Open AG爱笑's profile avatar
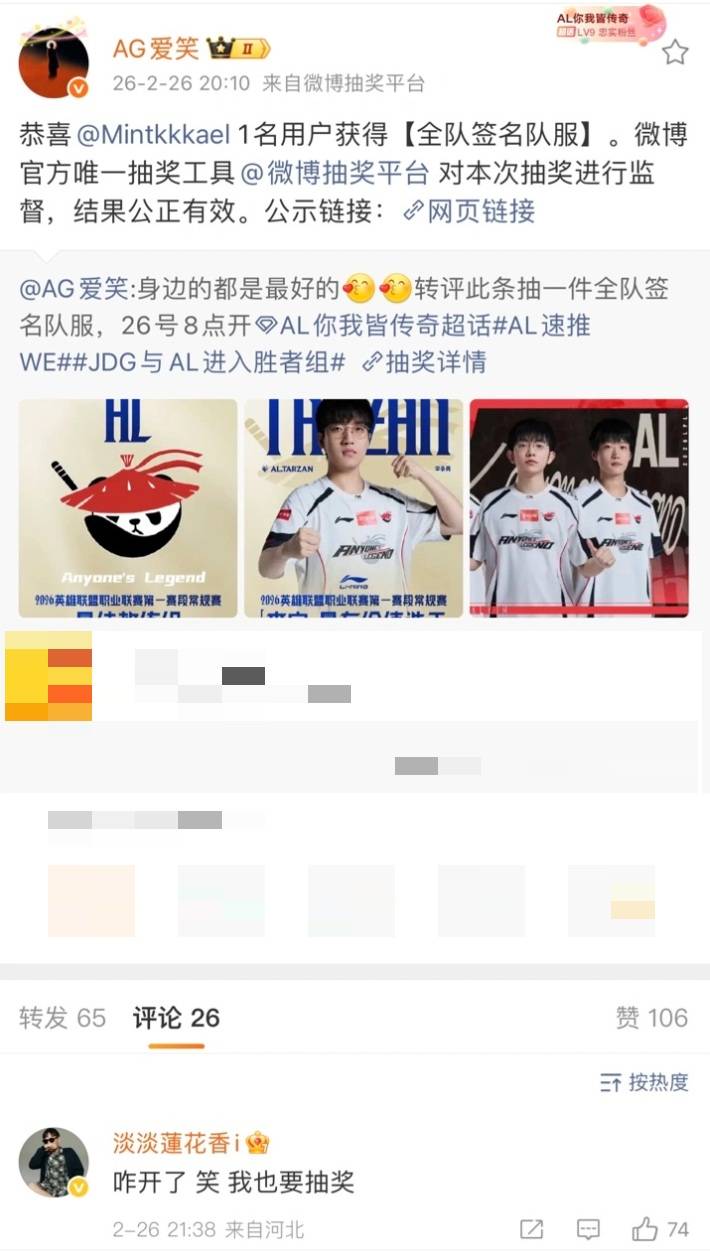710x1252 pixels. (x=54, y=63)
